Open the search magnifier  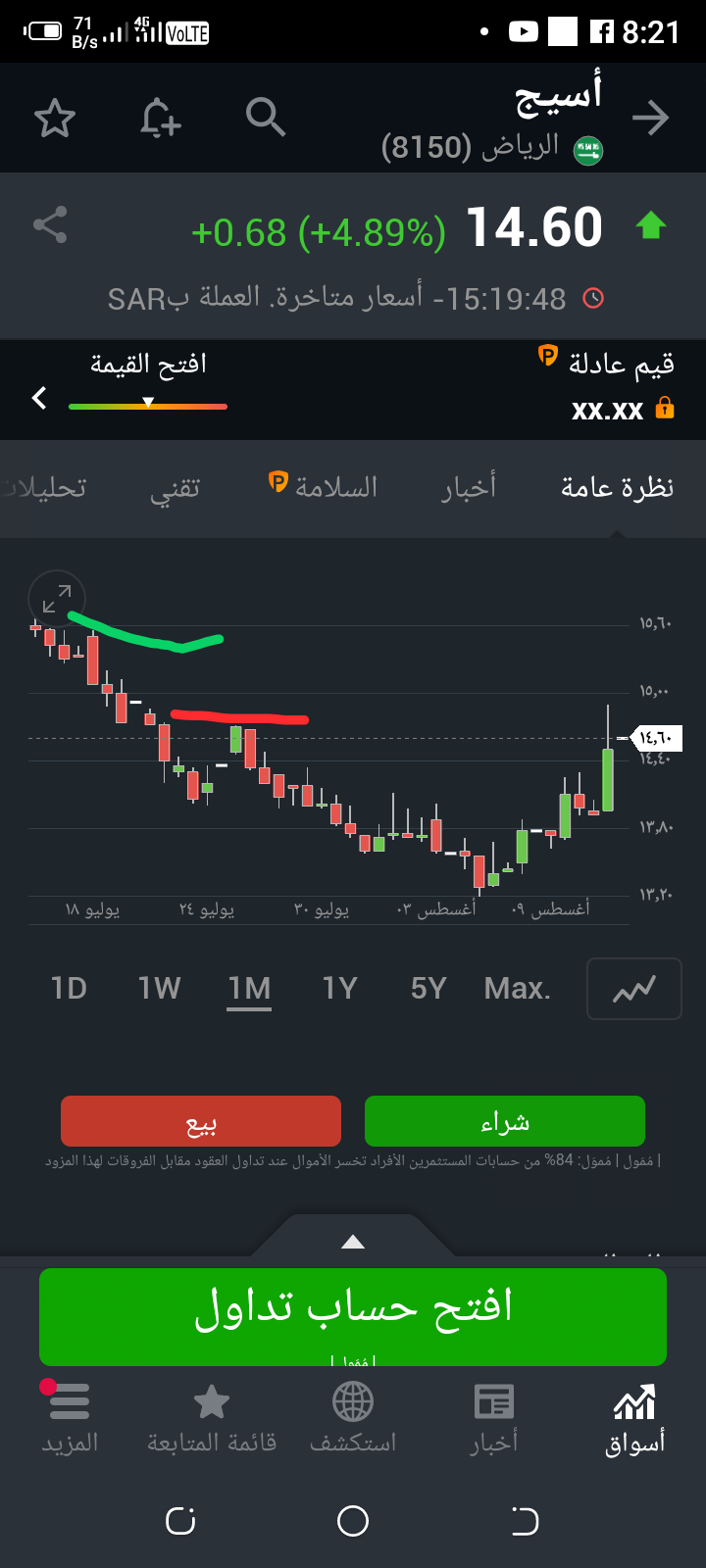[266, 118]
